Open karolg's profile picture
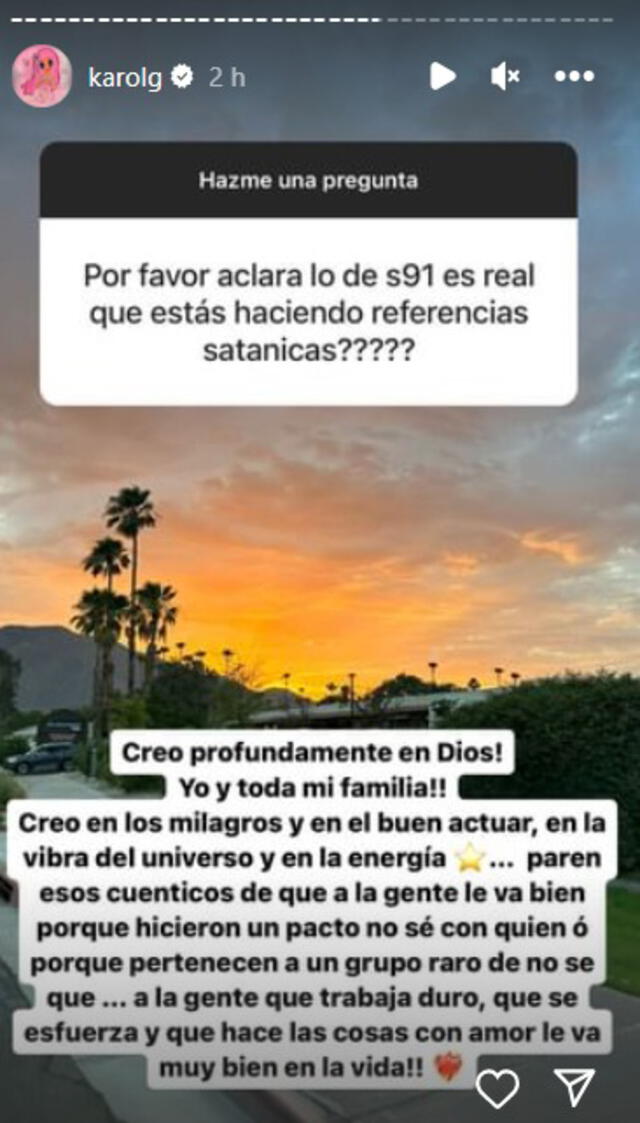Viewport: 640px width, 1123px height. pos(41,76)
